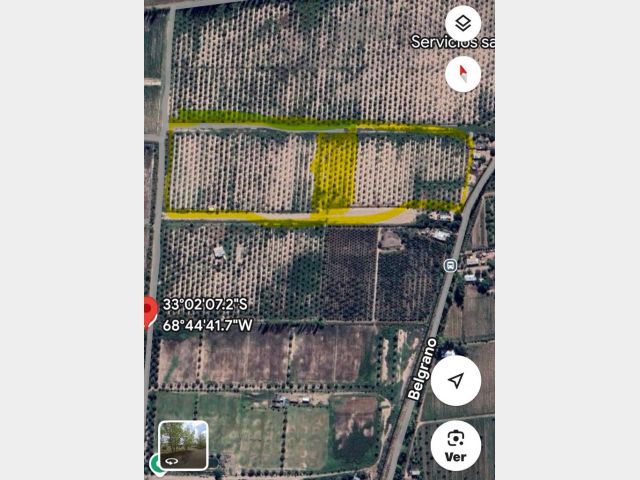Open the map layers button

coord(463,23)
